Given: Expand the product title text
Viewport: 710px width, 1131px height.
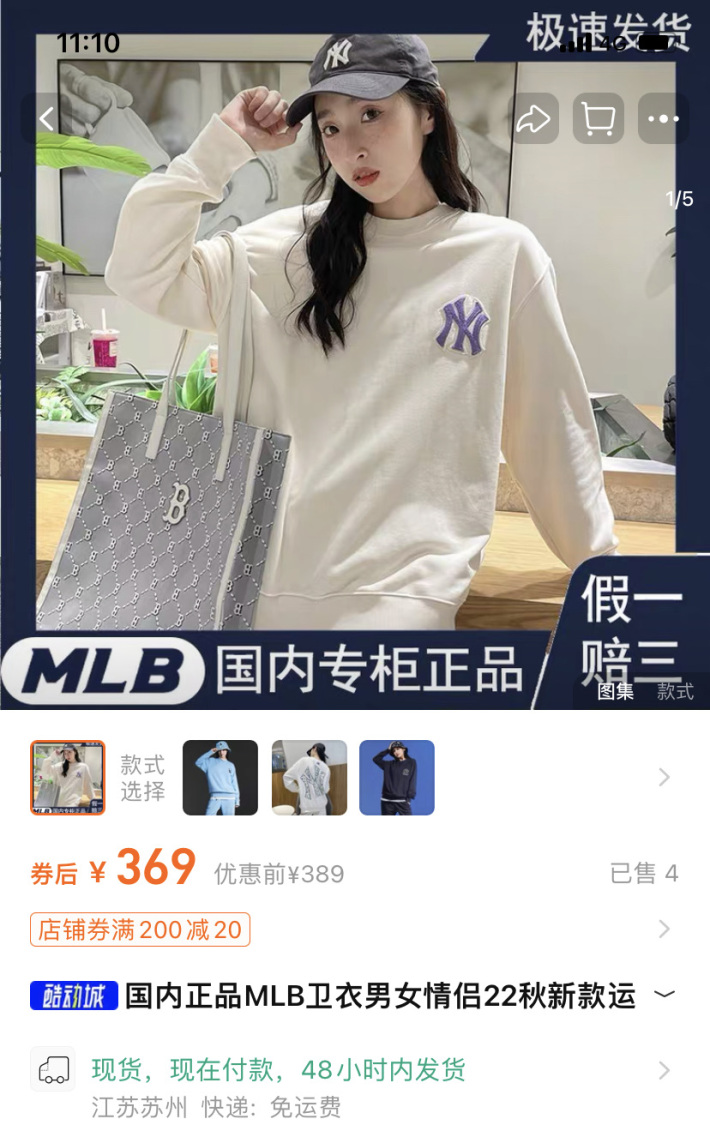Looking at the screenshot, I should [664, 994].
